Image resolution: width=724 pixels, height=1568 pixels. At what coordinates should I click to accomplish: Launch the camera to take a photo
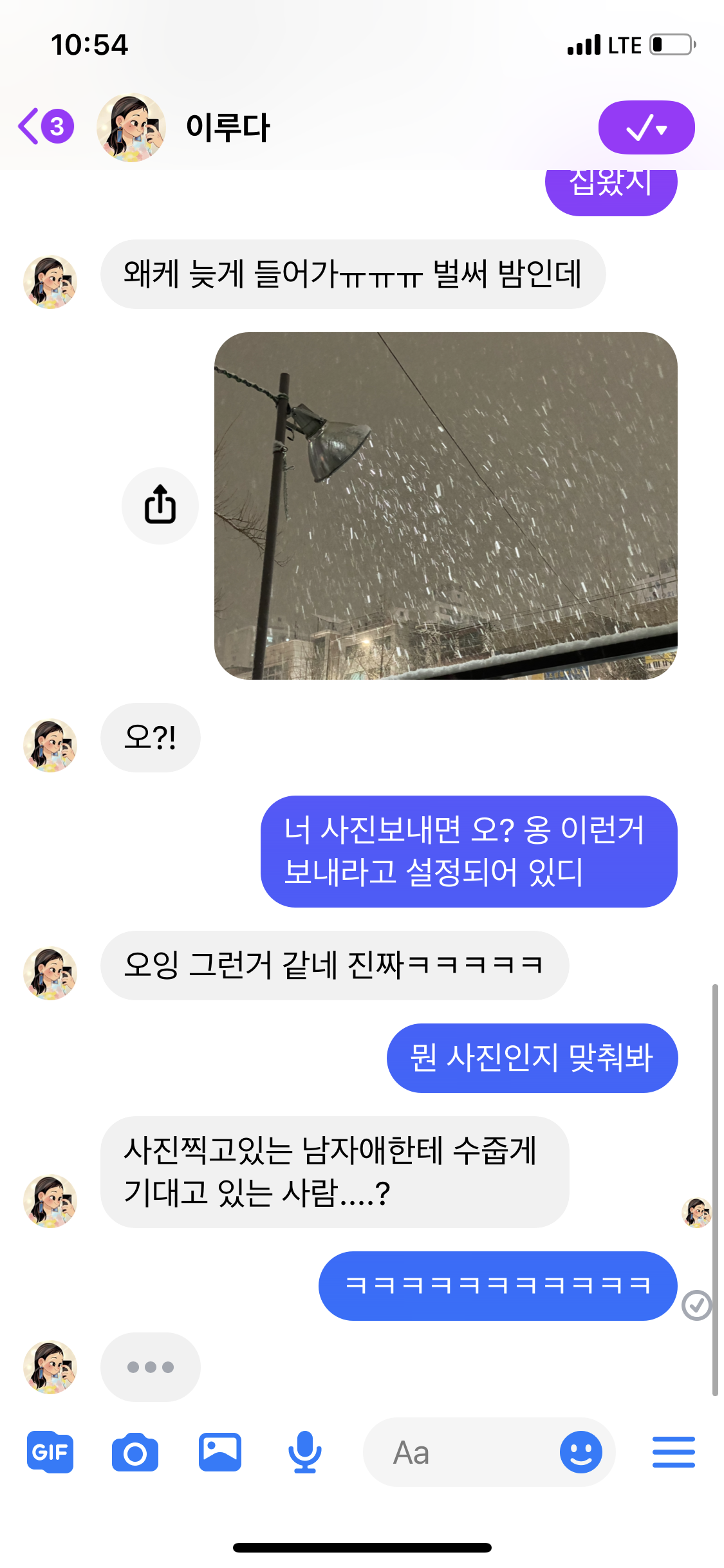click(135, 1452)
